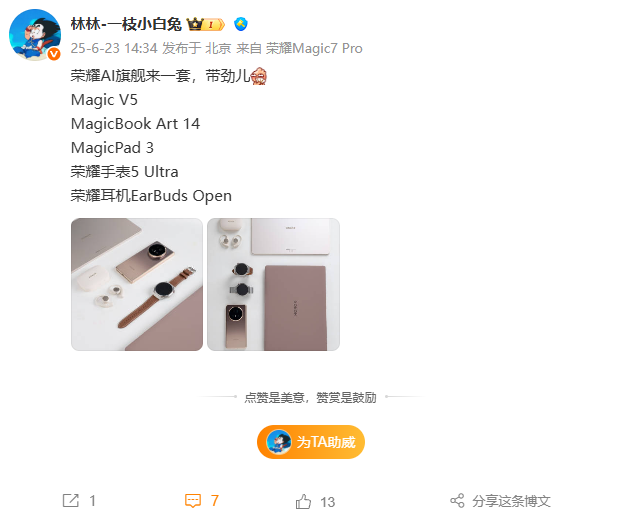Open the 荣耀Magic7 Pro source link
625x519 pixels.
314,48
